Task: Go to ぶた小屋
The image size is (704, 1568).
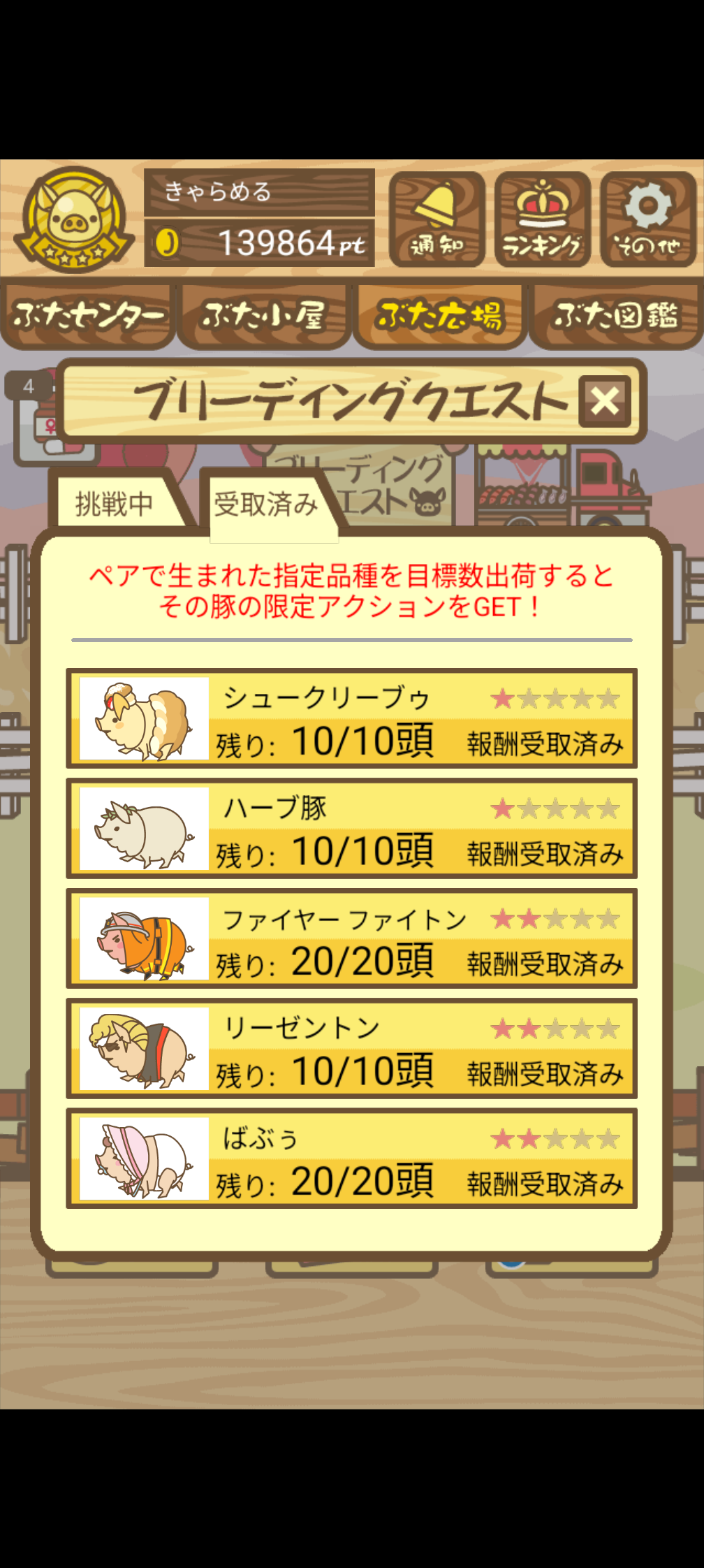Action: pos(264,316)
